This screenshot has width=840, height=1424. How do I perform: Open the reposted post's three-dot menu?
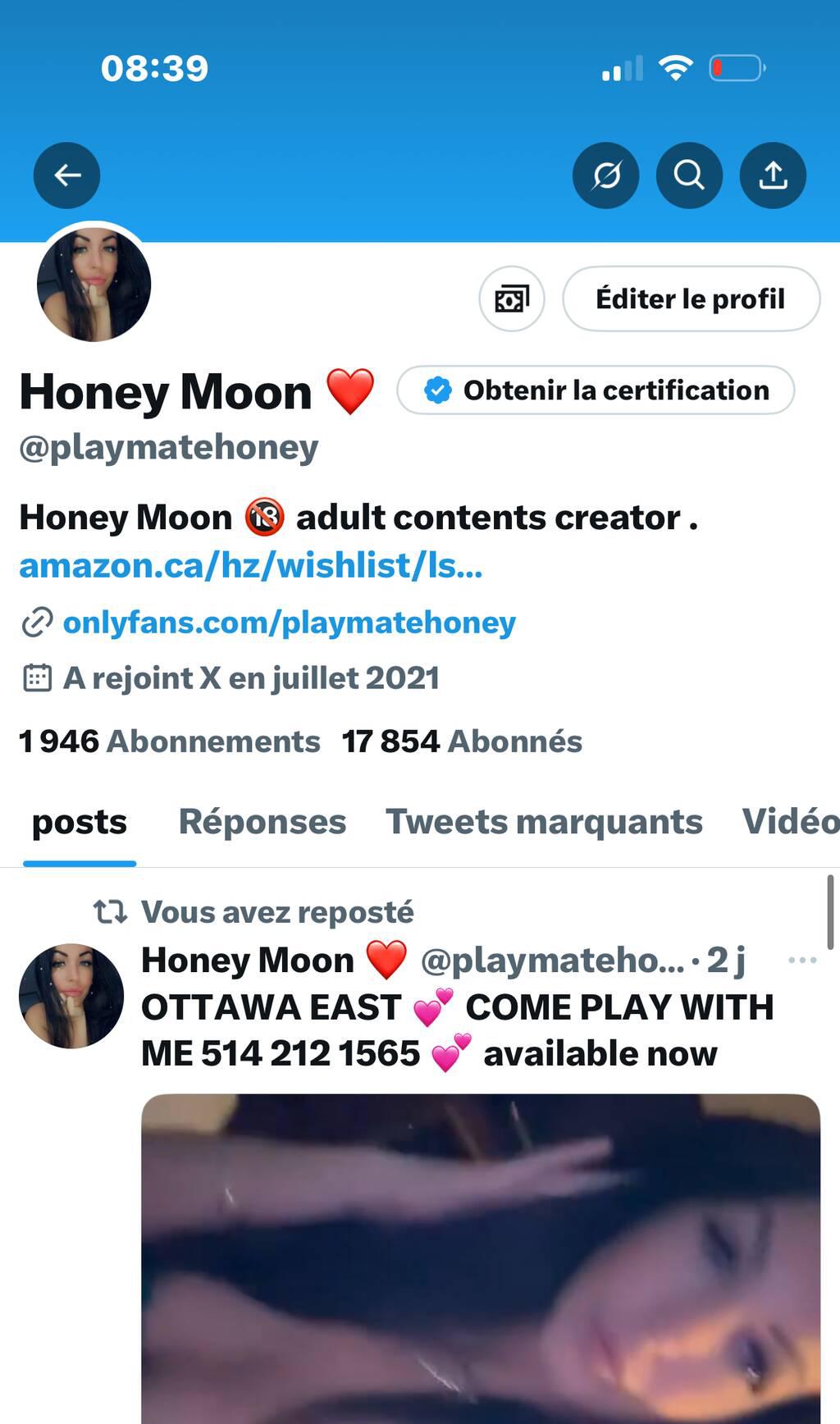click(801, 960)
